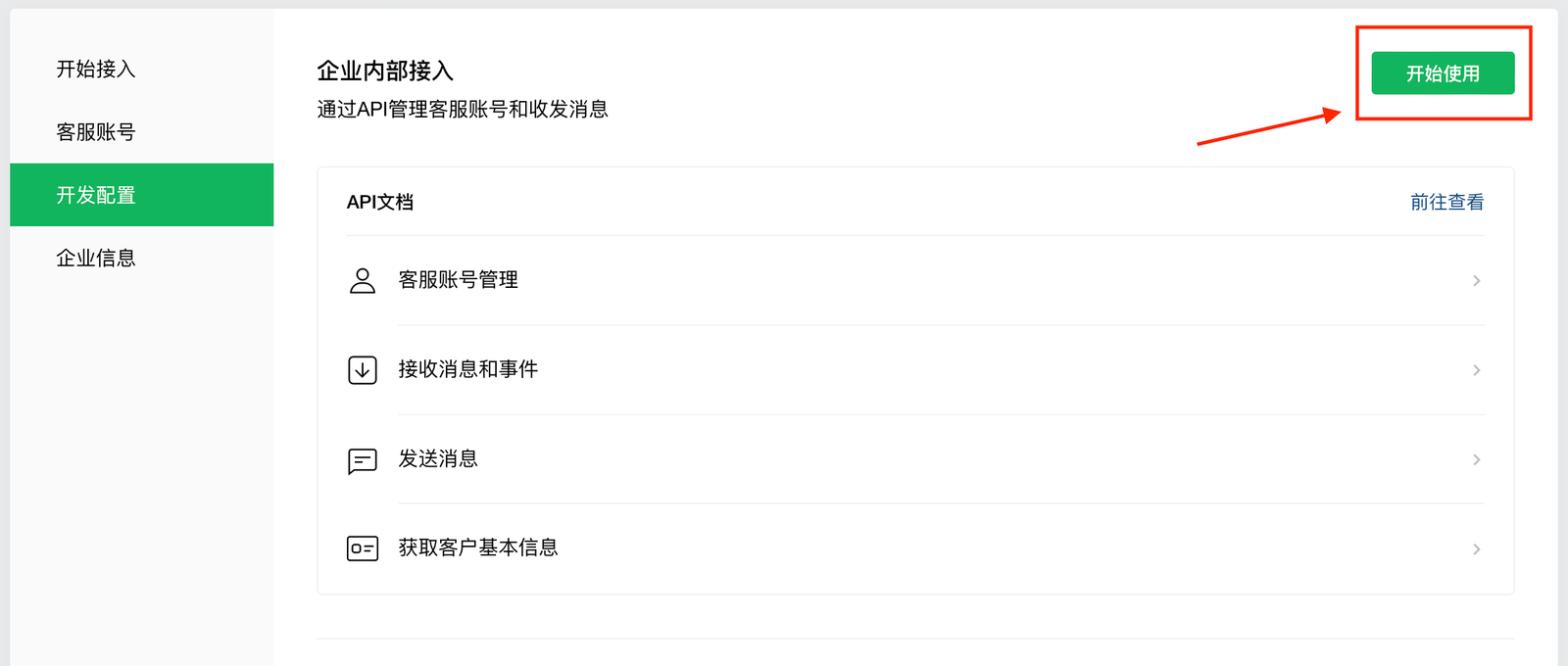Open the 开始接入 sidebar section
The width and height of the screenshot is (1568, 666).
(96, 70)
